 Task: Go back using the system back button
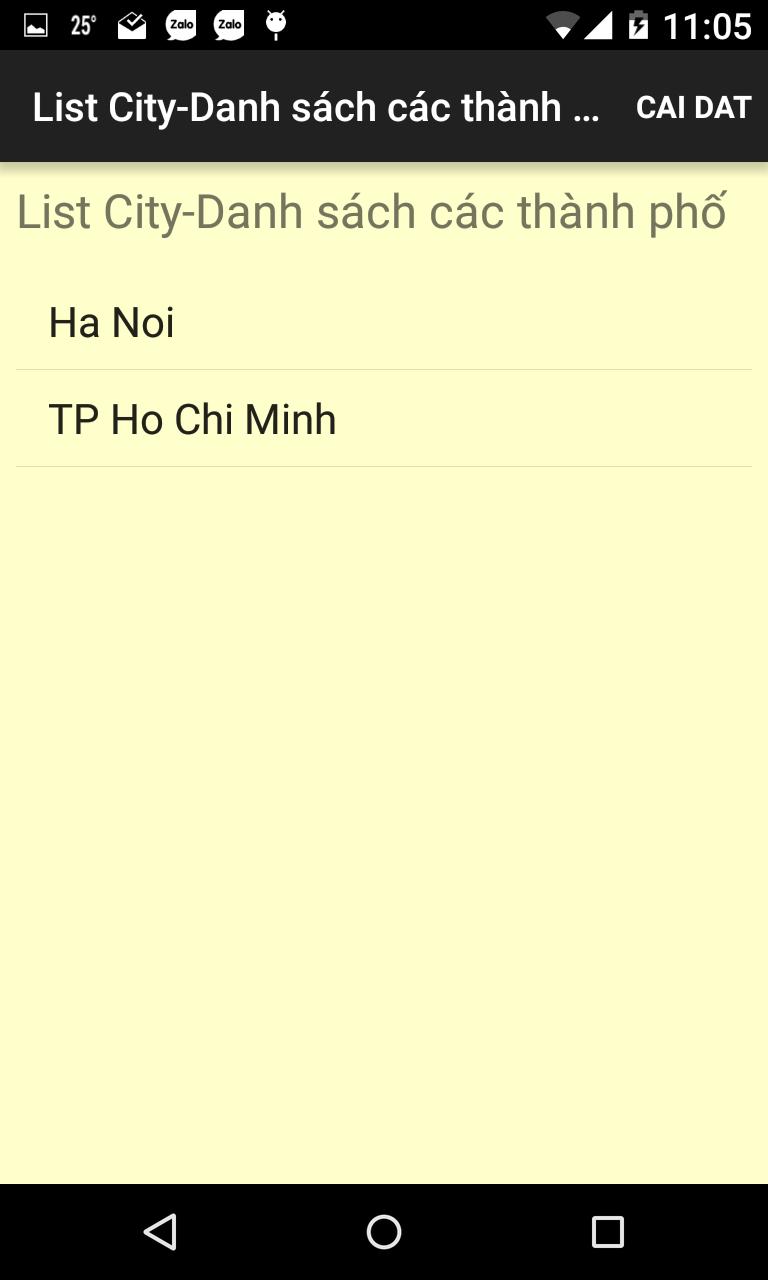click(x=160, y=1232)
